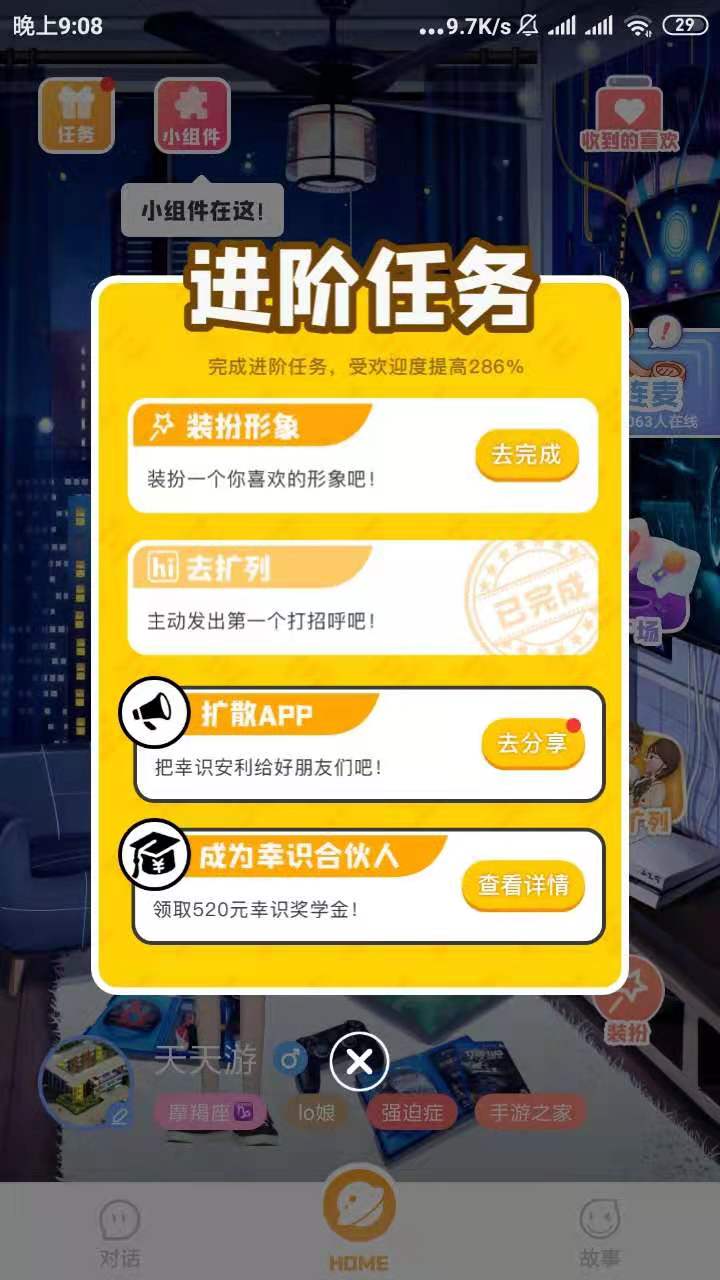This screenshot has height=1280, width=720.
Task: Close the 进阶任务 popup
Action: coord(359,1061)
